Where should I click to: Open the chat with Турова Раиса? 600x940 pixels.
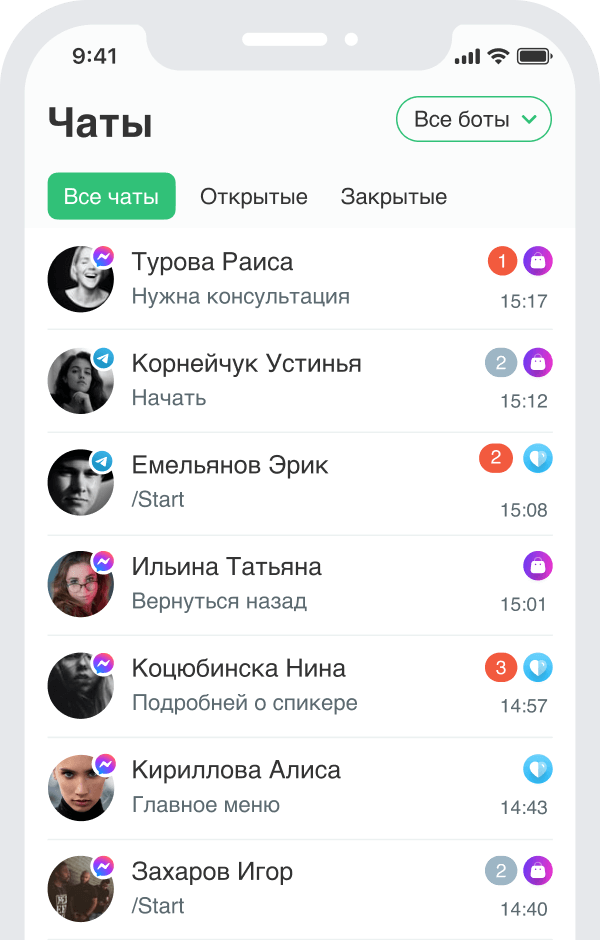click(x=300, y=279)
